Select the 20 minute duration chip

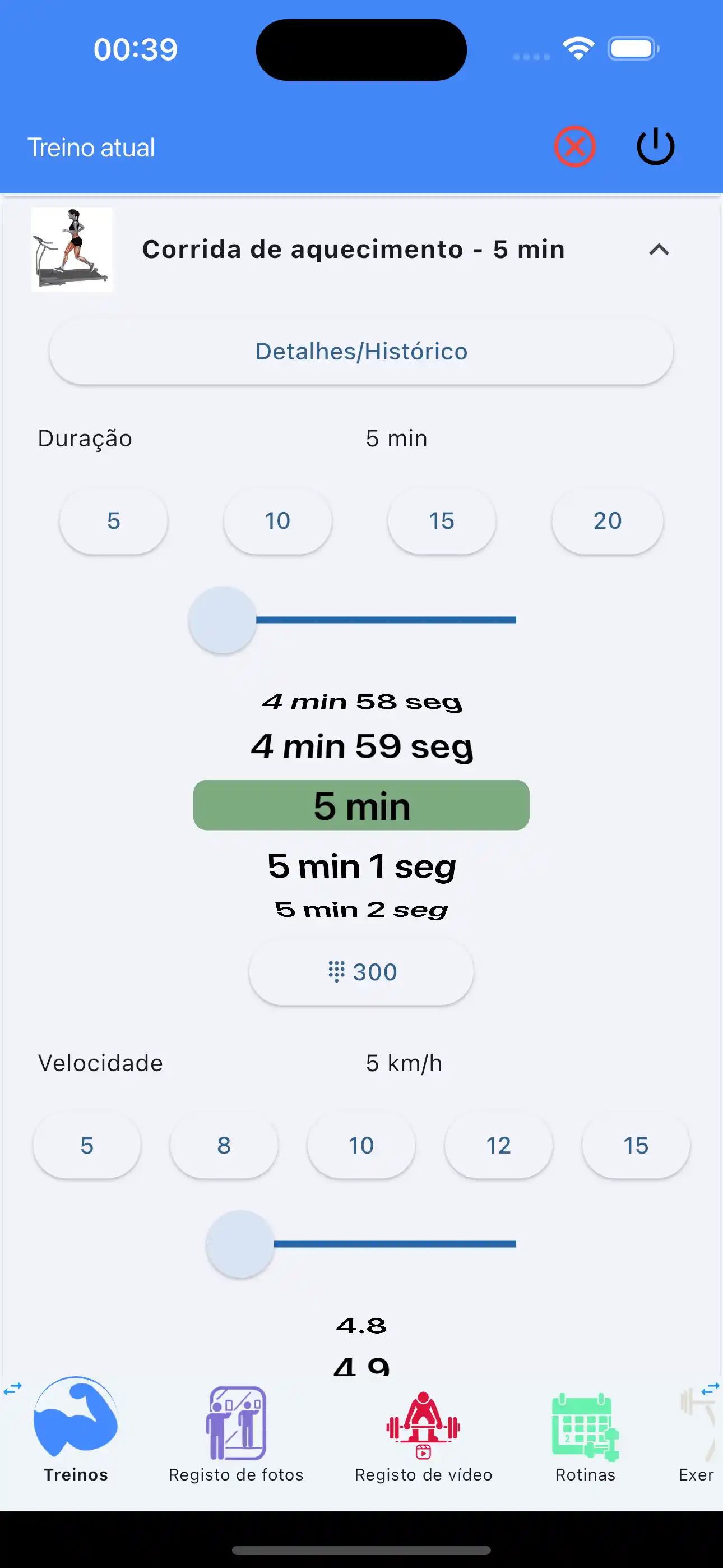tap(607, 520)
